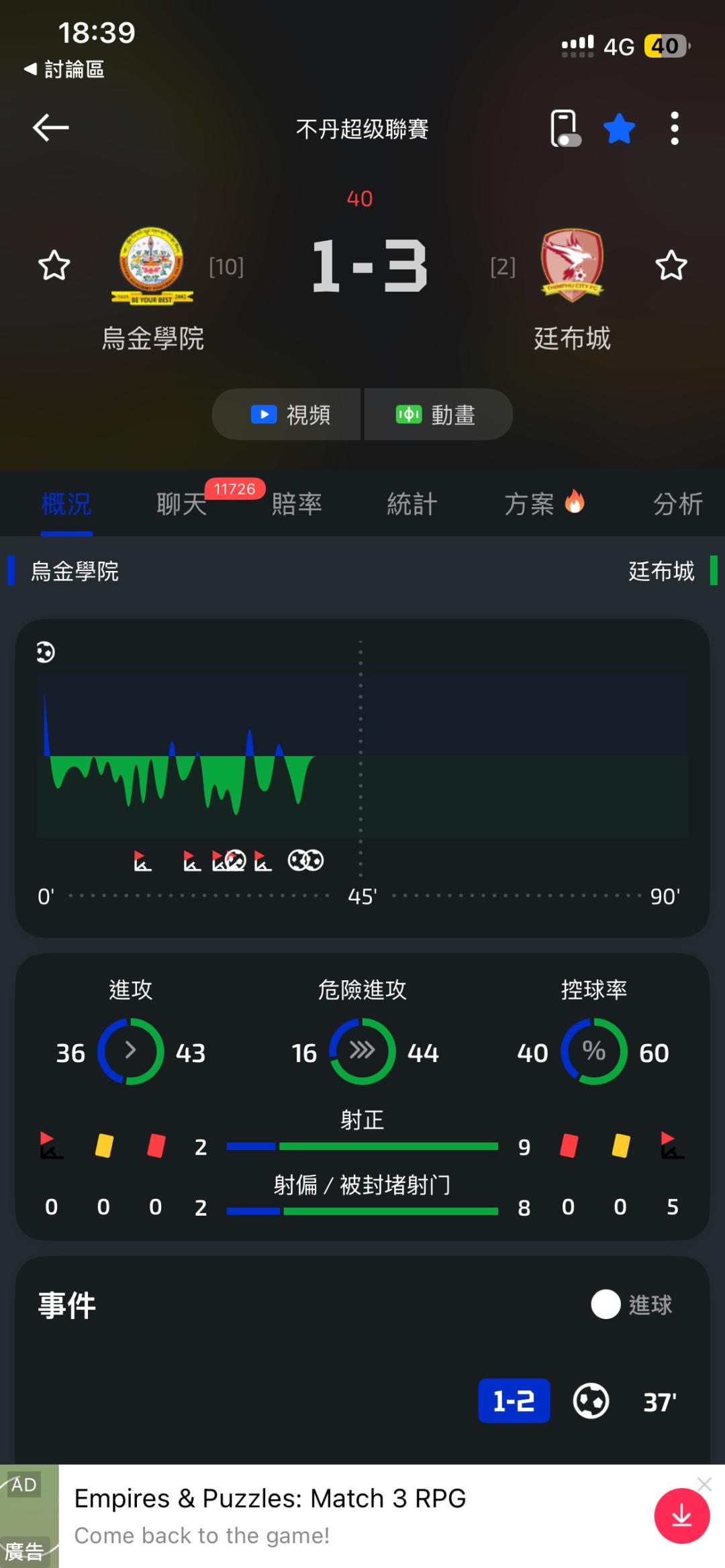The image size is (725, 1568).
Task: Switch to the 賠率 tab
Action: [x=297, y=504]
